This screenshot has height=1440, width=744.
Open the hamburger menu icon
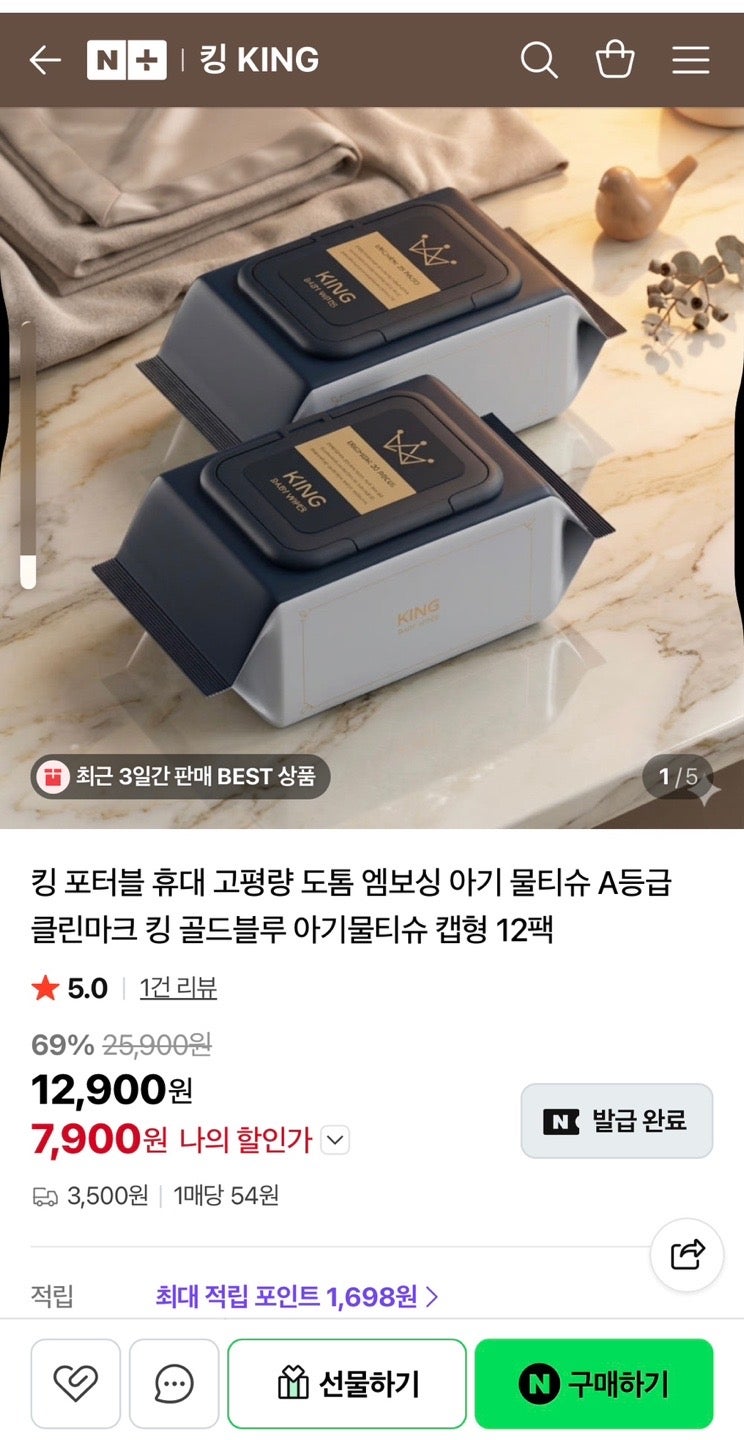coord(691,60)
